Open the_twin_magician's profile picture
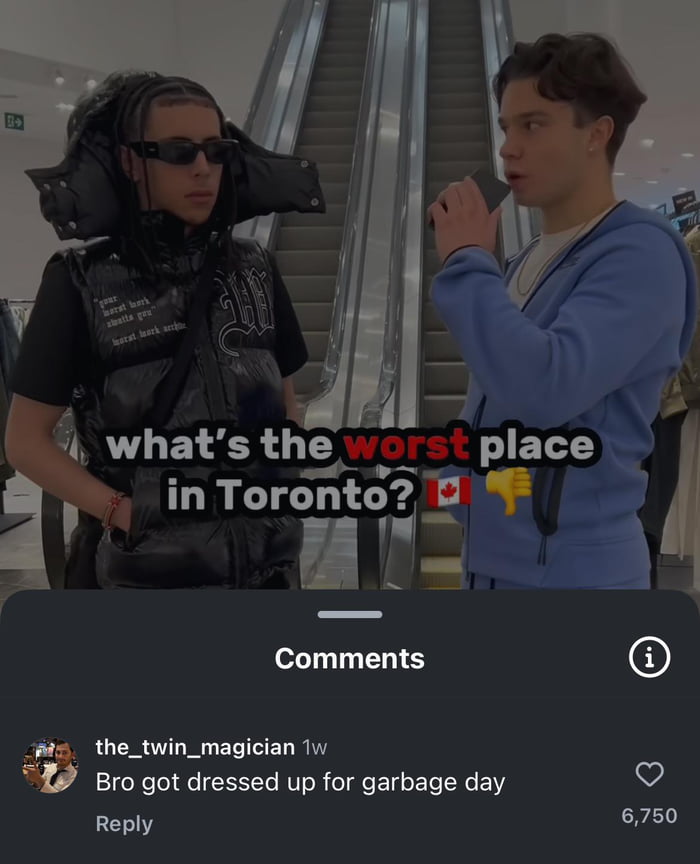This screenshot has width=700, height=864. pyautogui.click(x=50, y=766)
